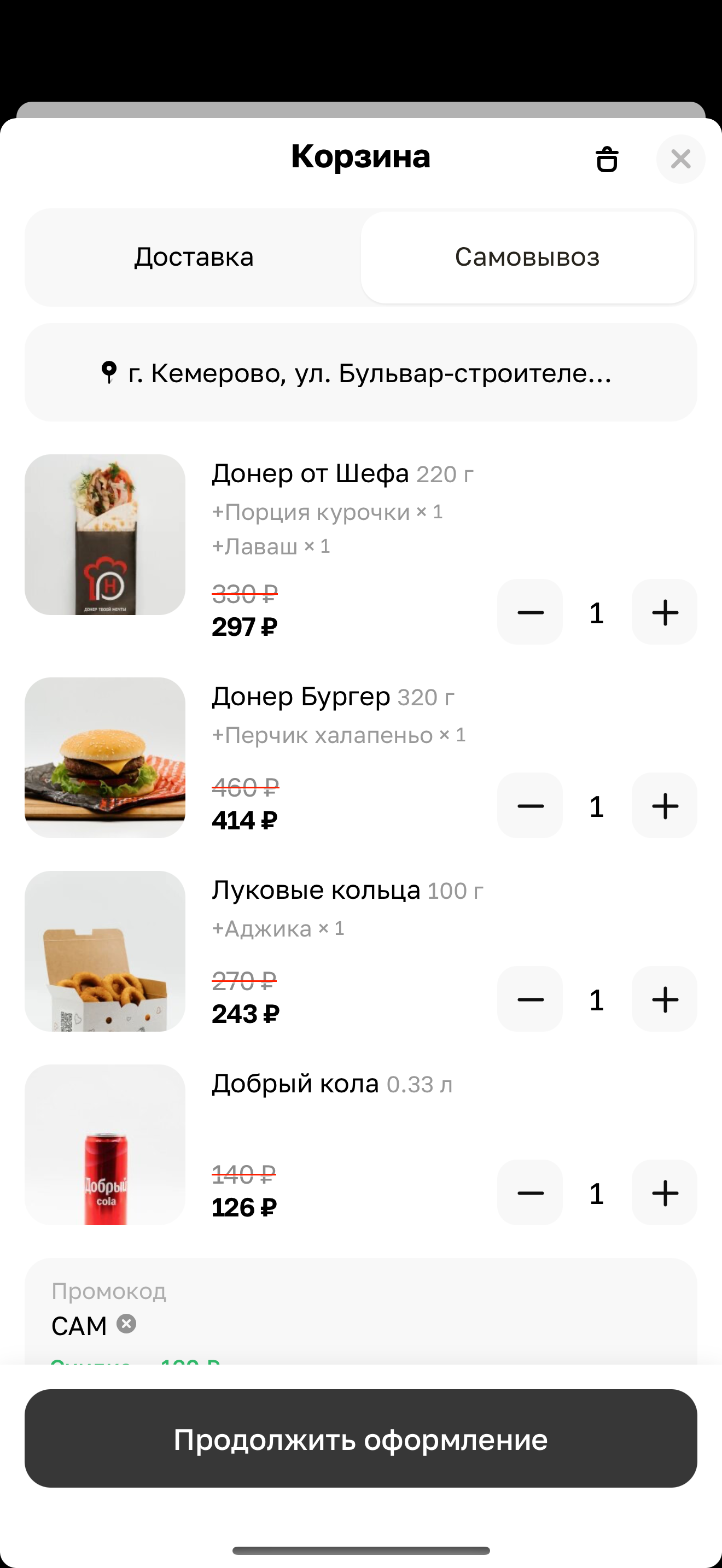Image resolution: width=722 pixels, height=1568 pixels.
Task: Decrease Луковые кольца quantity
Action: click(529, 999)
